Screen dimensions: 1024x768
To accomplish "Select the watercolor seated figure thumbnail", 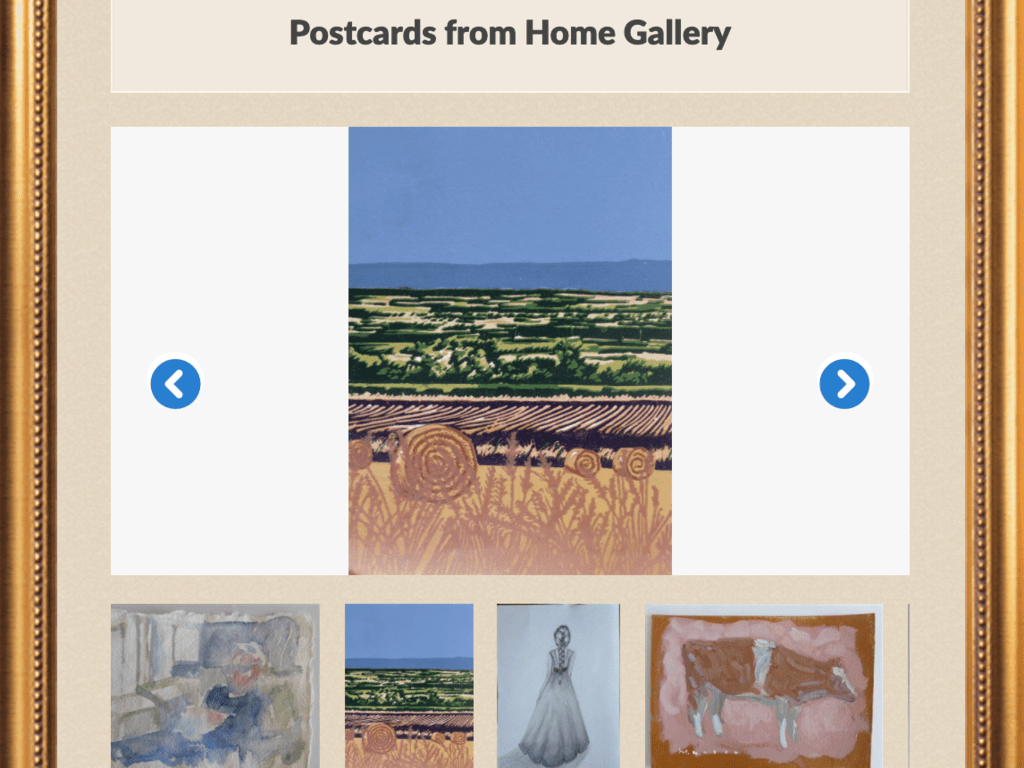I will point(215,685).
